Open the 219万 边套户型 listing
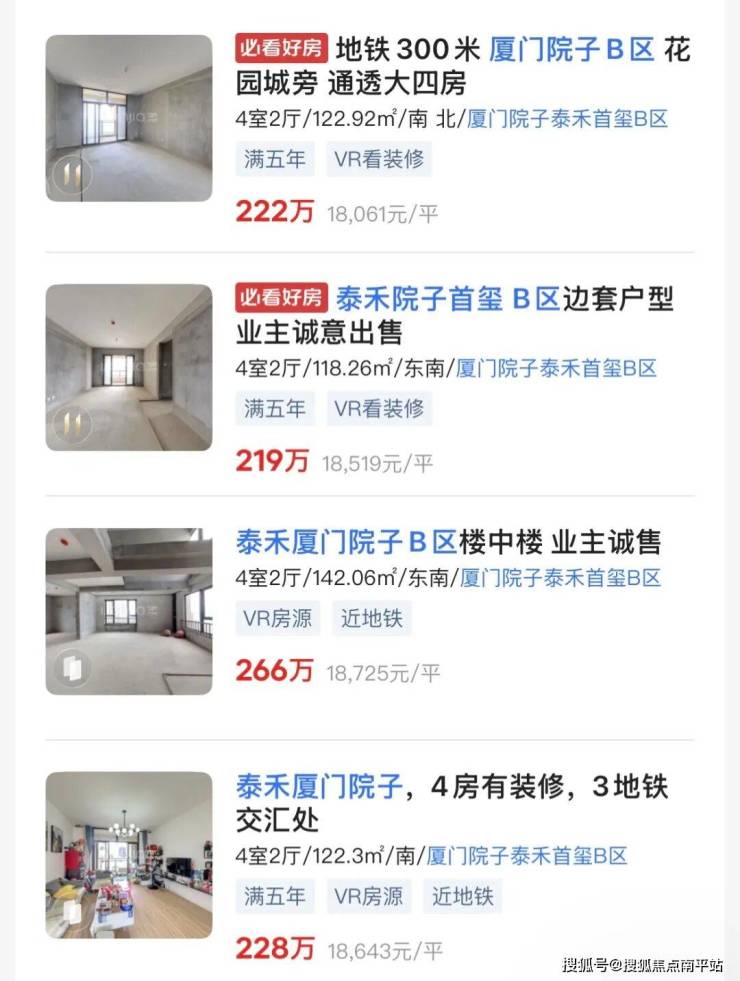The height and width of the screenshot is (981, 740). 455,313
